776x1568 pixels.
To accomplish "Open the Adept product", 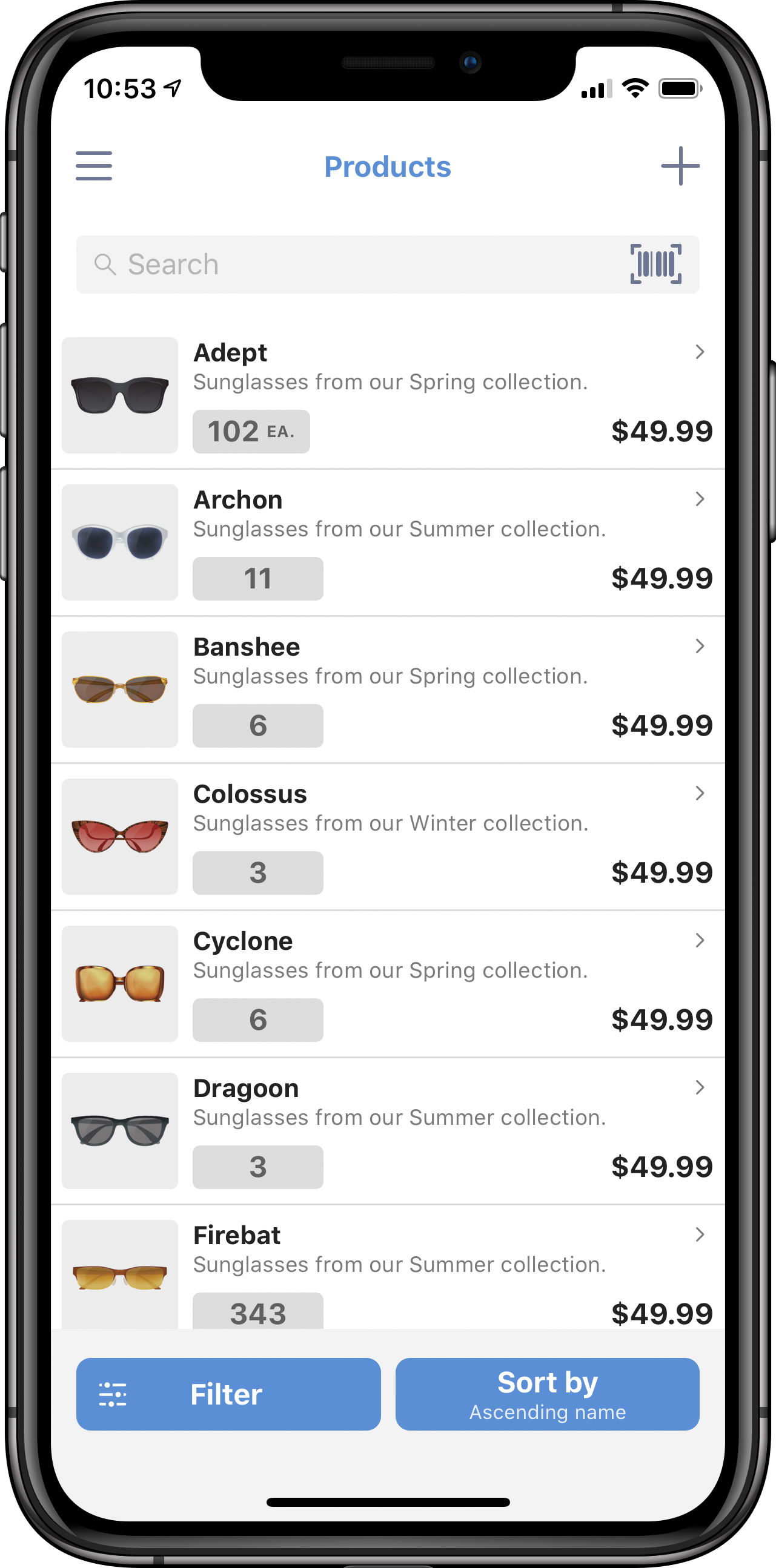I will coord(390,396).
